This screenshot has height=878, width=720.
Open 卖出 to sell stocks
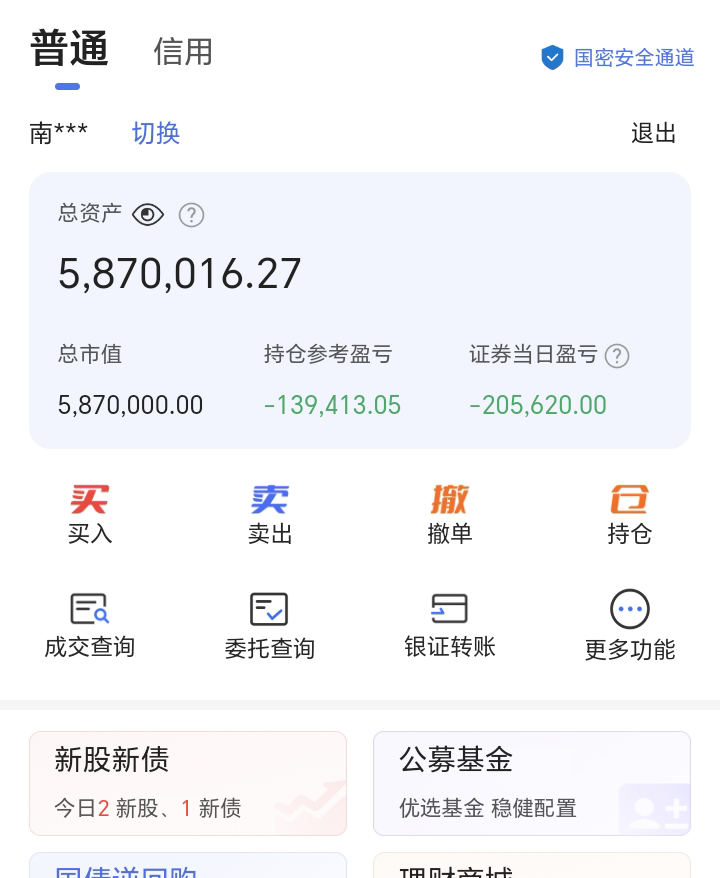(270, 514)
